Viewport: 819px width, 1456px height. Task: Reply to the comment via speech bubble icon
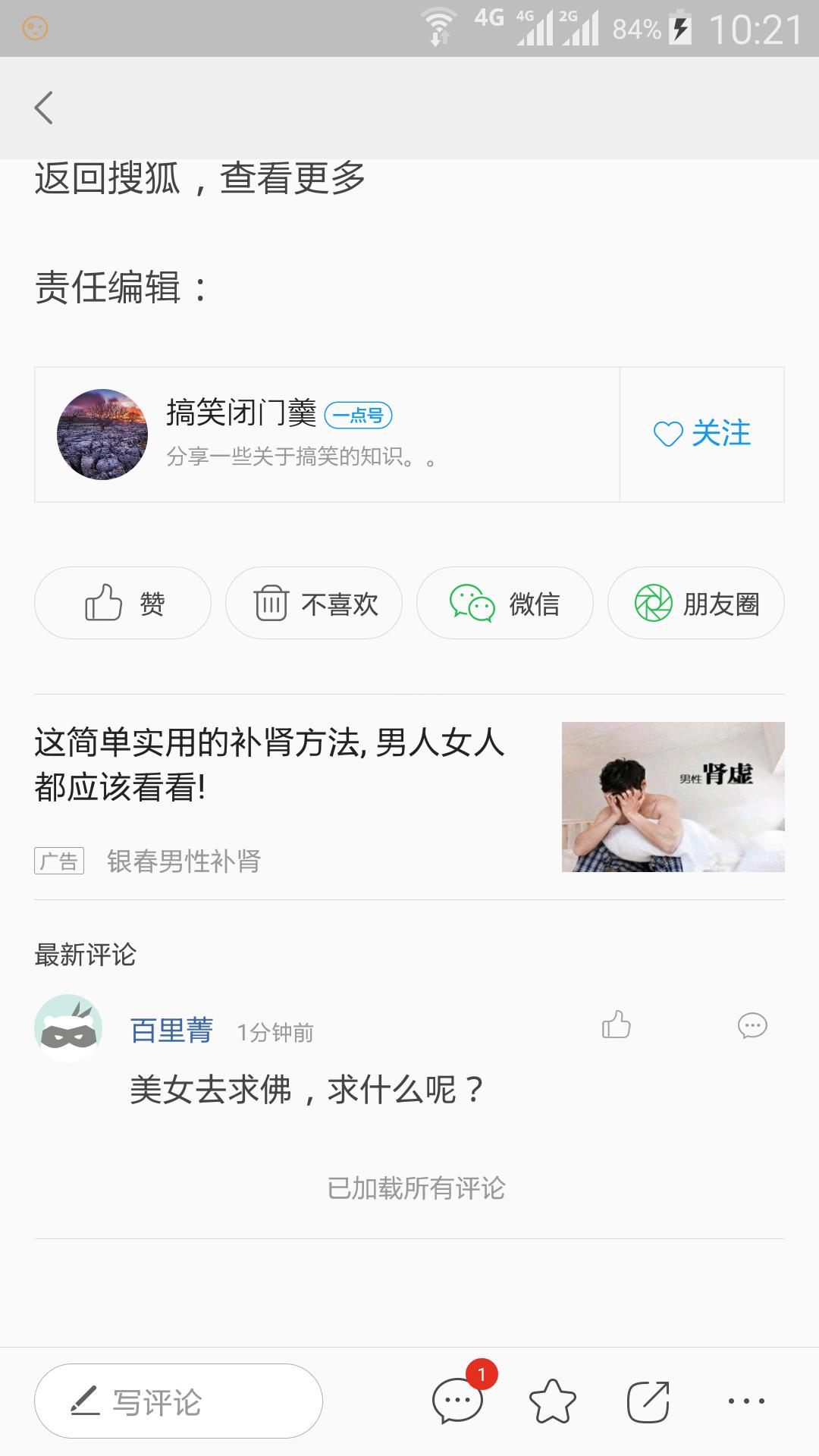click(x=751, y=1026)
